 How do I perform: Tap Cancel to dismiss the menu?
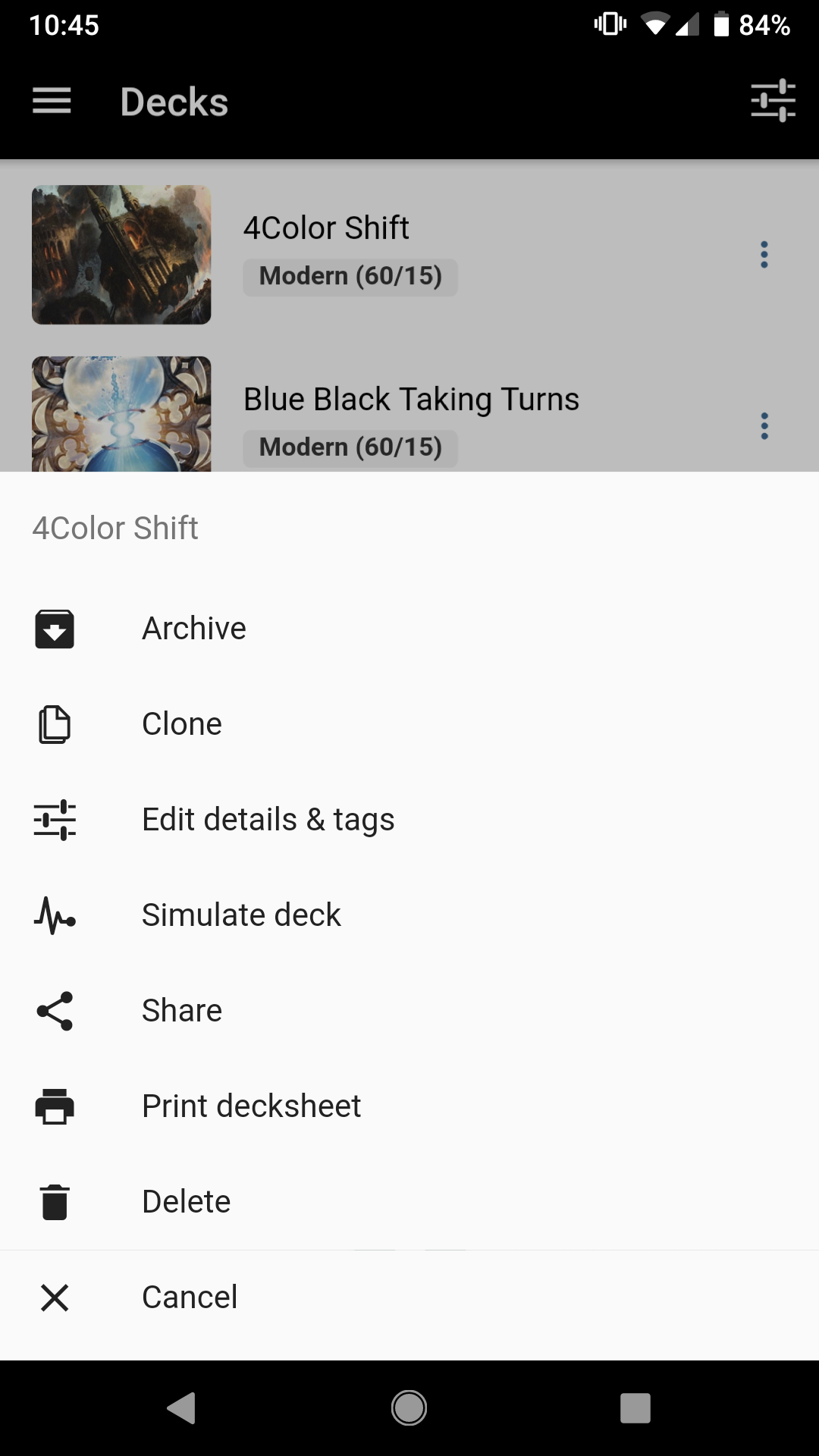pyautogui.click(x=189, y=1298)
